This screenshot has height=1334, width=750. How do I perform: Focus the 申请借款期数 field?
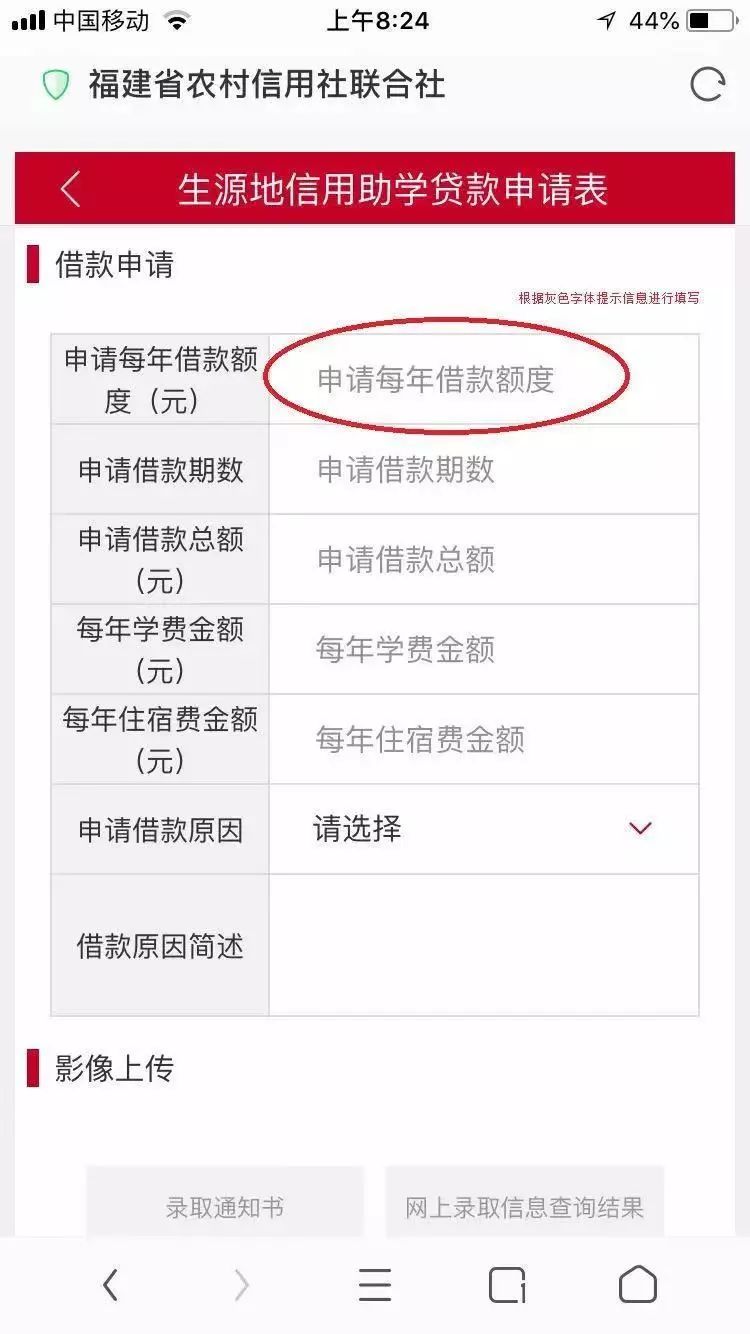click(x=483, y=470)
